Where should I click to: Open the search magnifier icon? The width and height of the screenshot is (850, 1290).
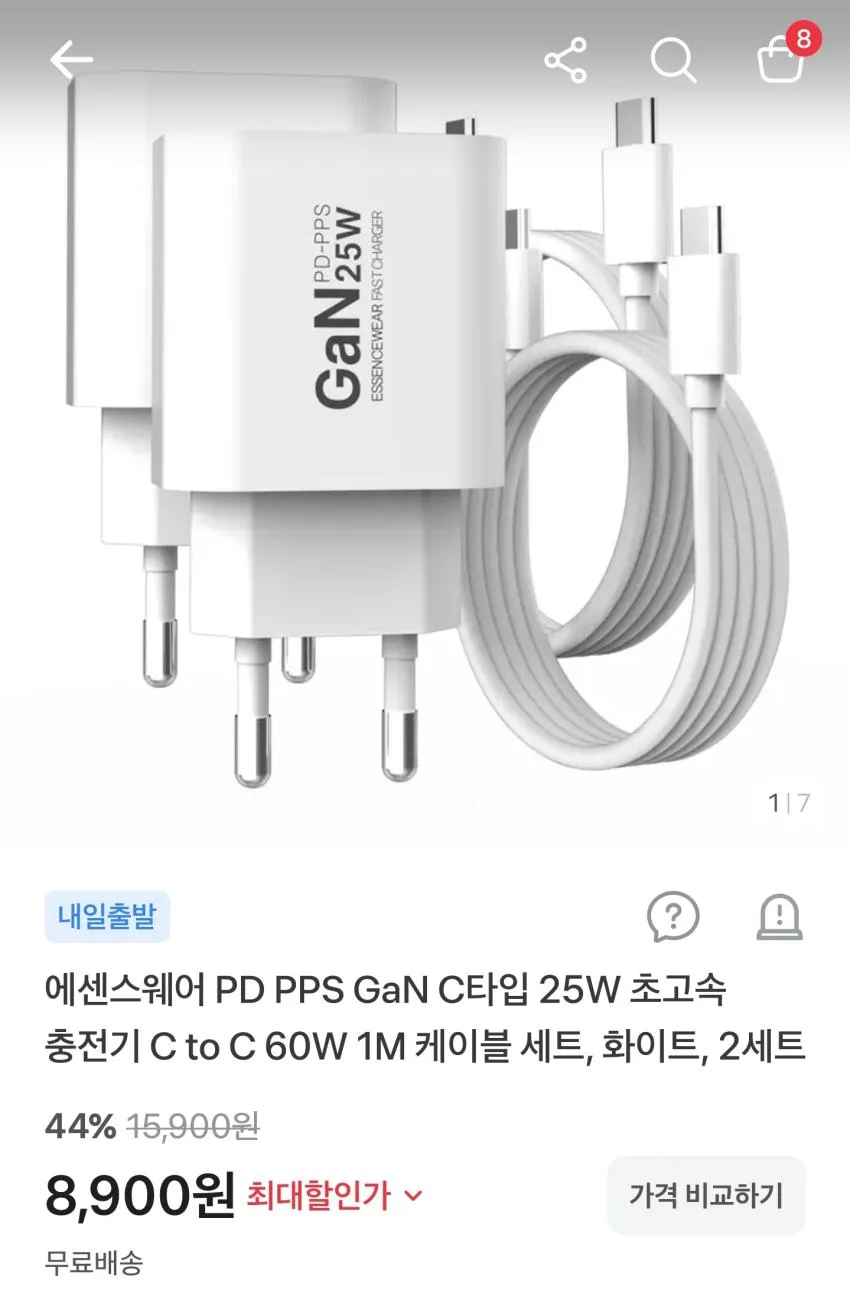tap(673, 61)
